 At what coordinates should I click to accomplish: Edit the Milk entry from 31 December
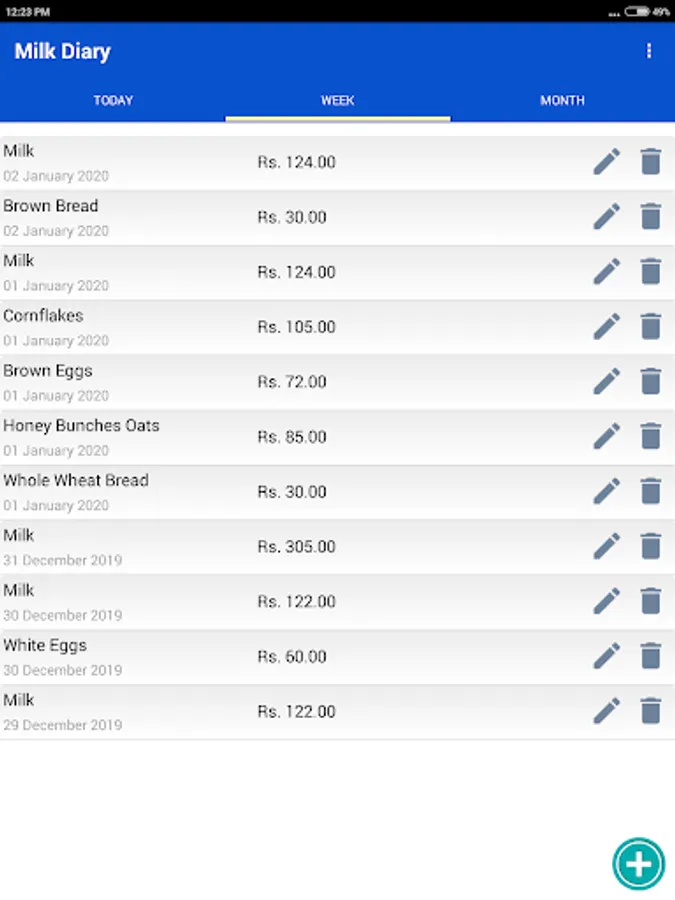(x=607, y=546)
